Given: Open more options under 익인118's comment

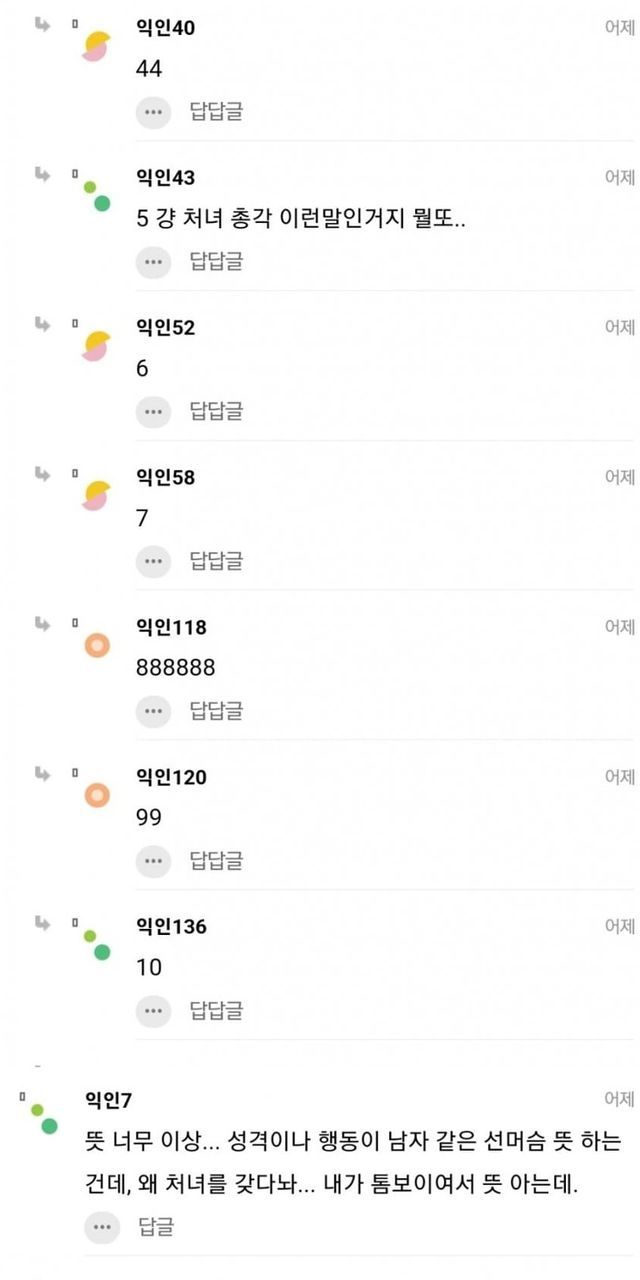Looking at the screenshot, I should pyautogui.click(x=153, y=711).
